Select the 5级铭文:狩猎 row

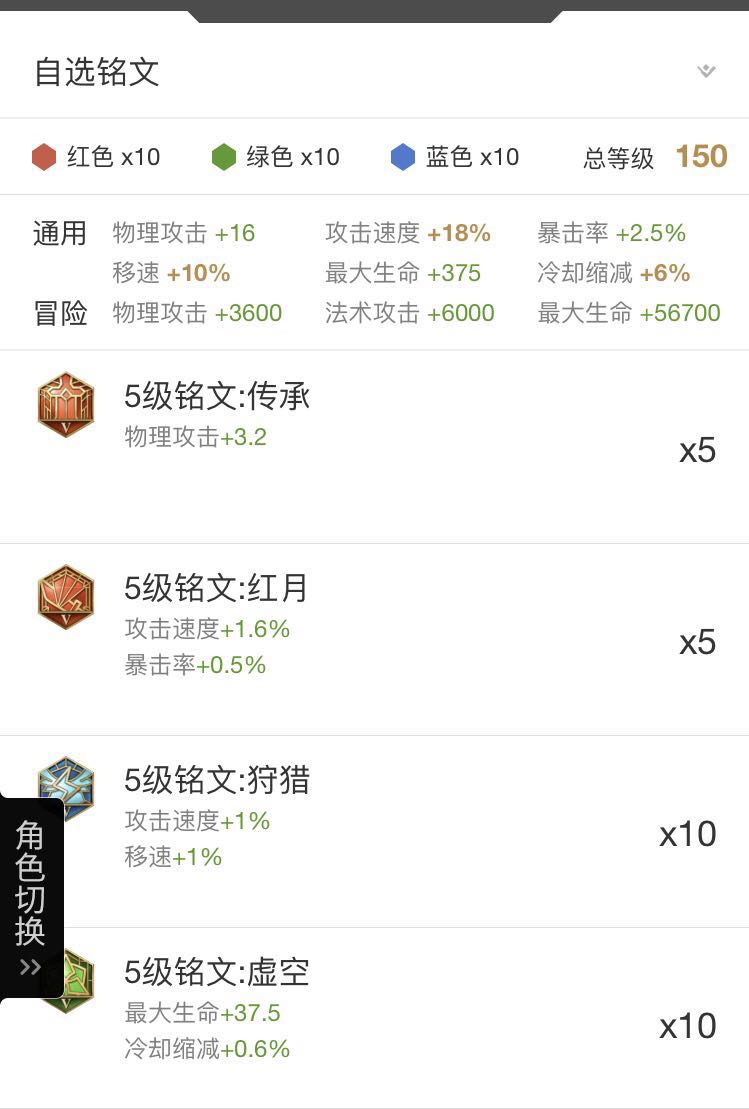pos(400,831)
